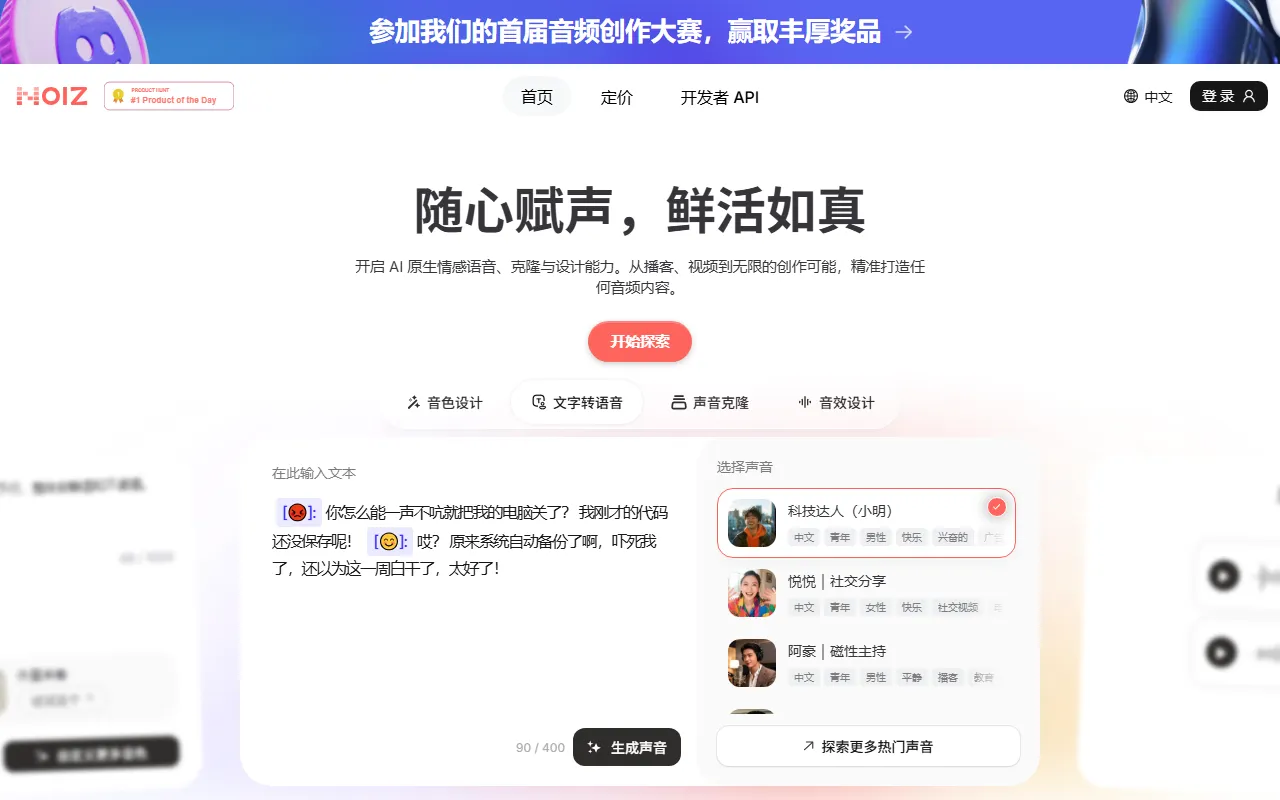
Task: Tap the 开始探索 button
Action: pyautogui.click(x=640, y=341)
